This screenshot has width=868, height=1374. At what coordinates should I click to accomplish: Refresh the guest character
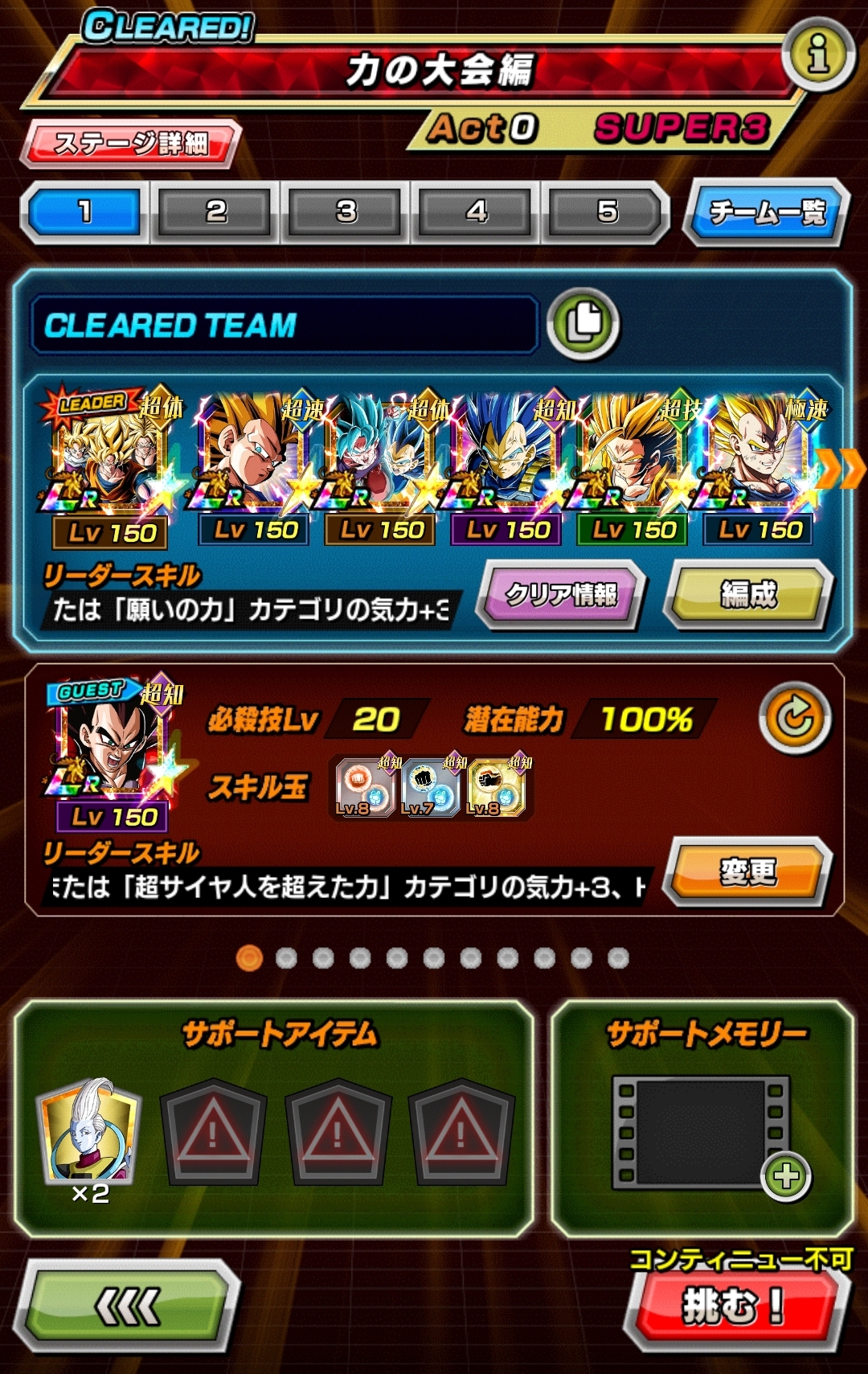pos(794,718)
